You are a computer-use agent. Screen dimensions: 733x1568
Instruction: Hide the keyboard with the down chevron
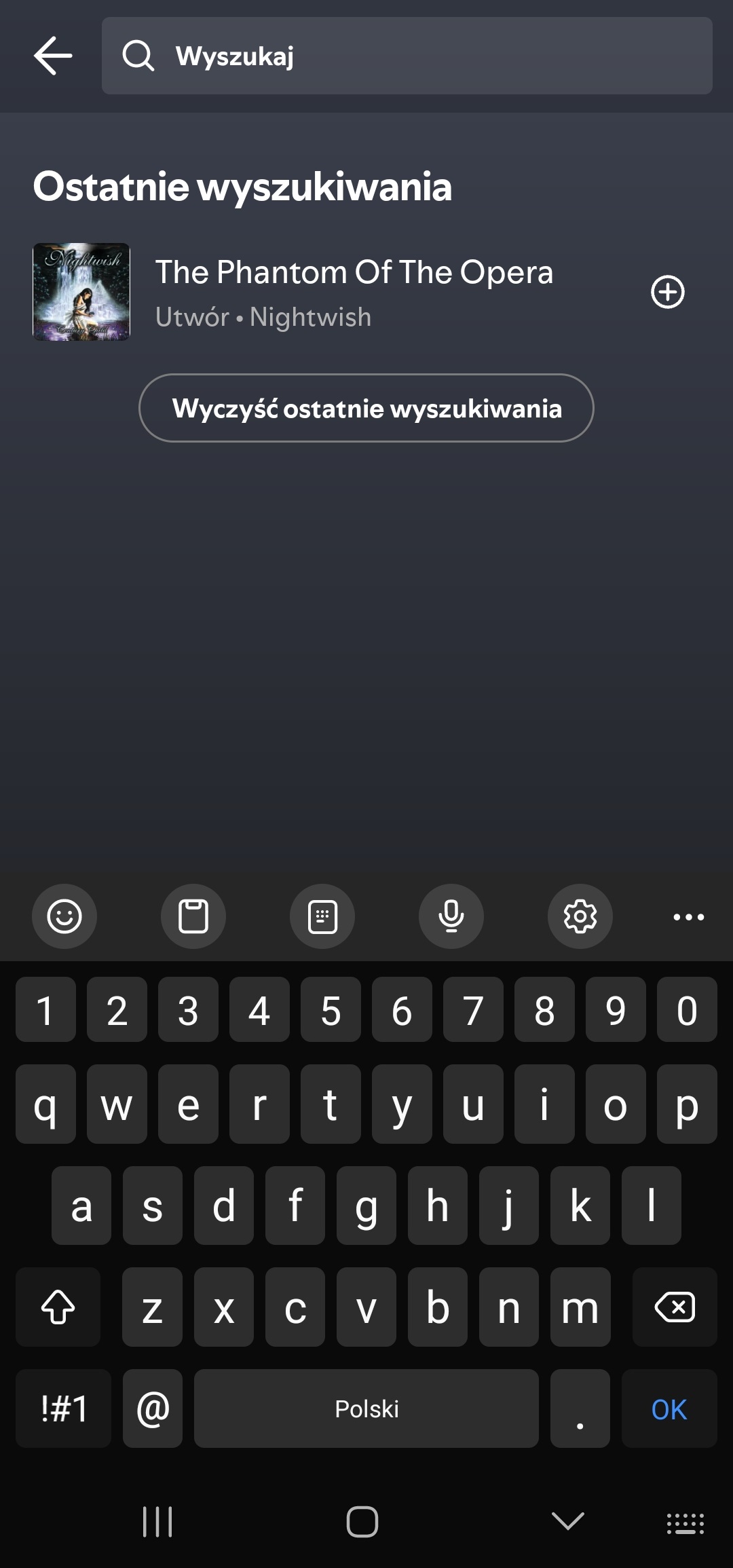(x=568, y=1521)
